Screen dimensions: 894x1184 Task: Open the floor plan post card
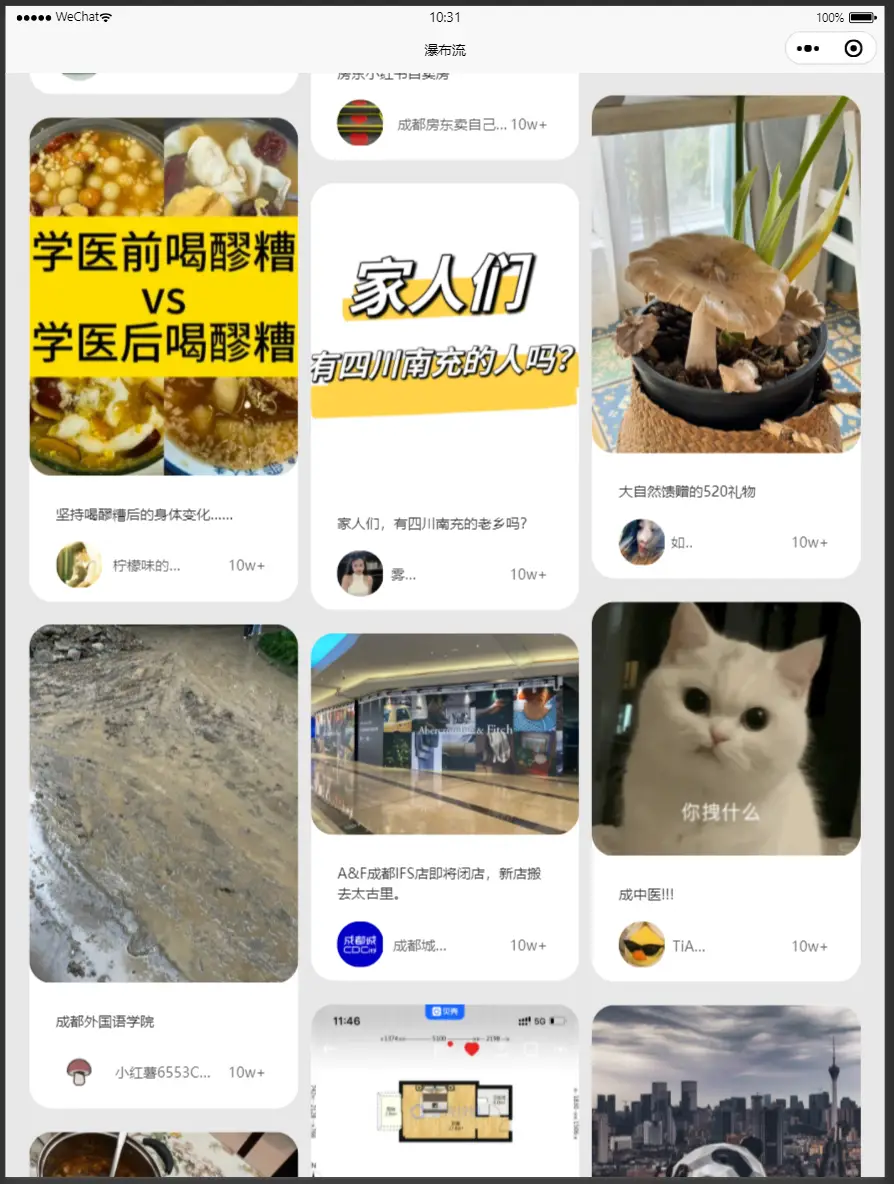[x=444, y=1090]
